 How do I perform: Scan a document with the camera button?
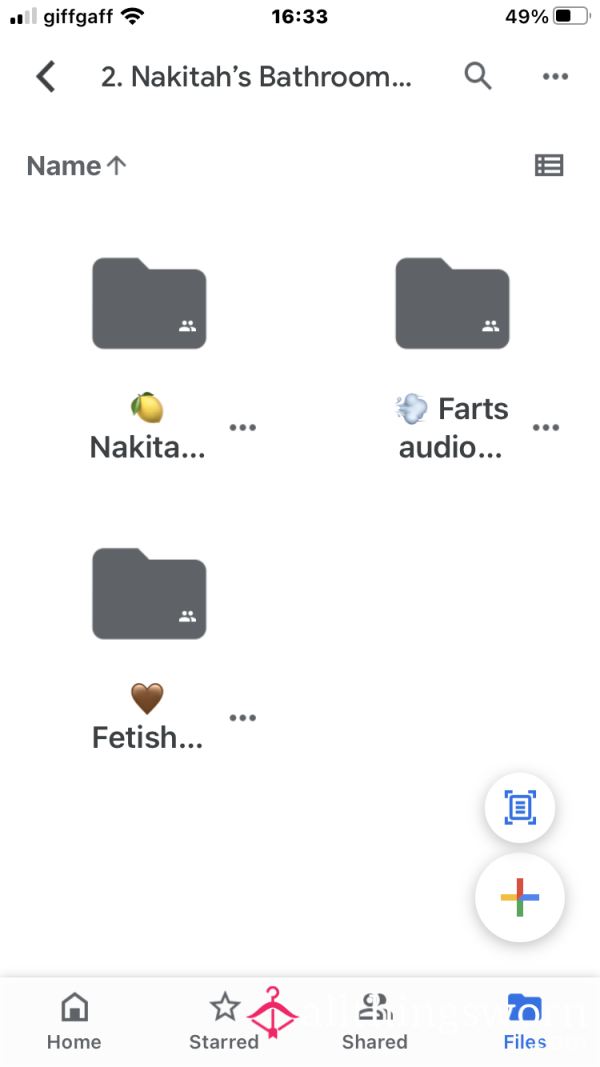pyautogui.click(x=520, y=808)
